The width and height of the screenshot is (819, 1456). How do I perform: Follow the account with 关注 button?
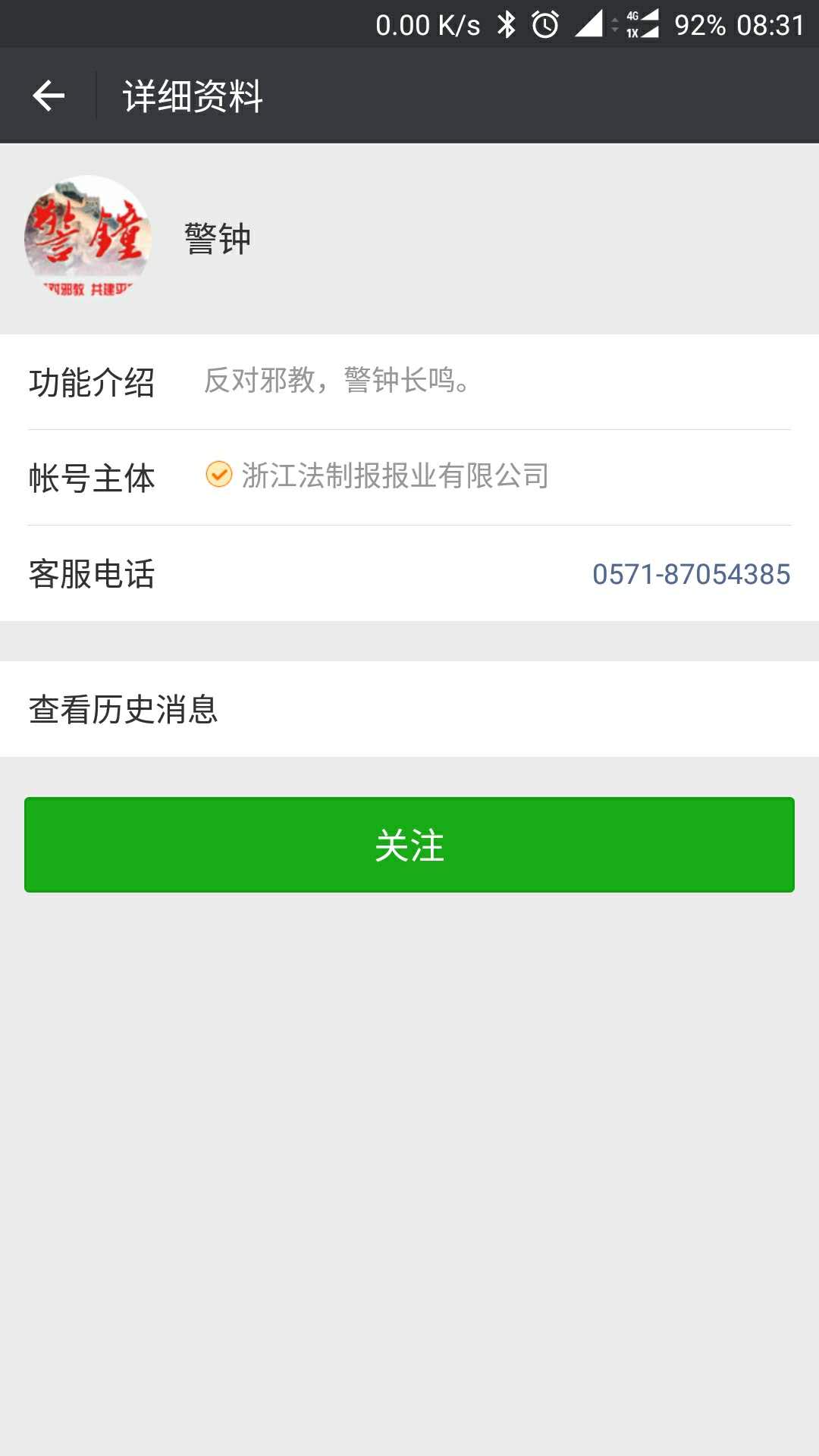click(x=409, y=845)
